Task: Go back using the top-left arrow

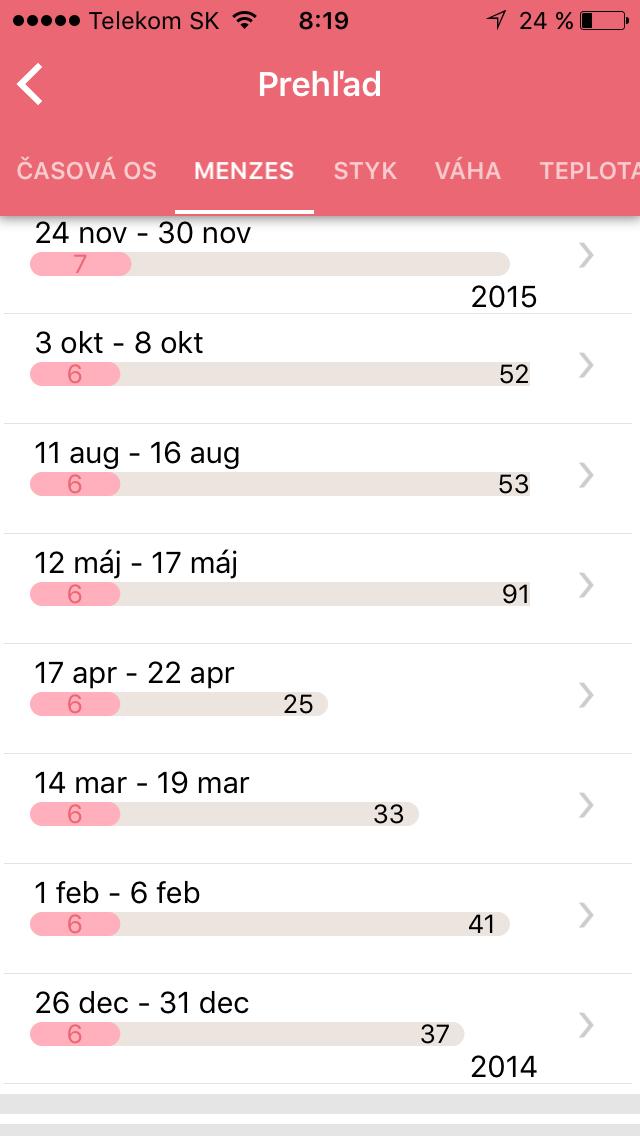Action: [31, 84]
